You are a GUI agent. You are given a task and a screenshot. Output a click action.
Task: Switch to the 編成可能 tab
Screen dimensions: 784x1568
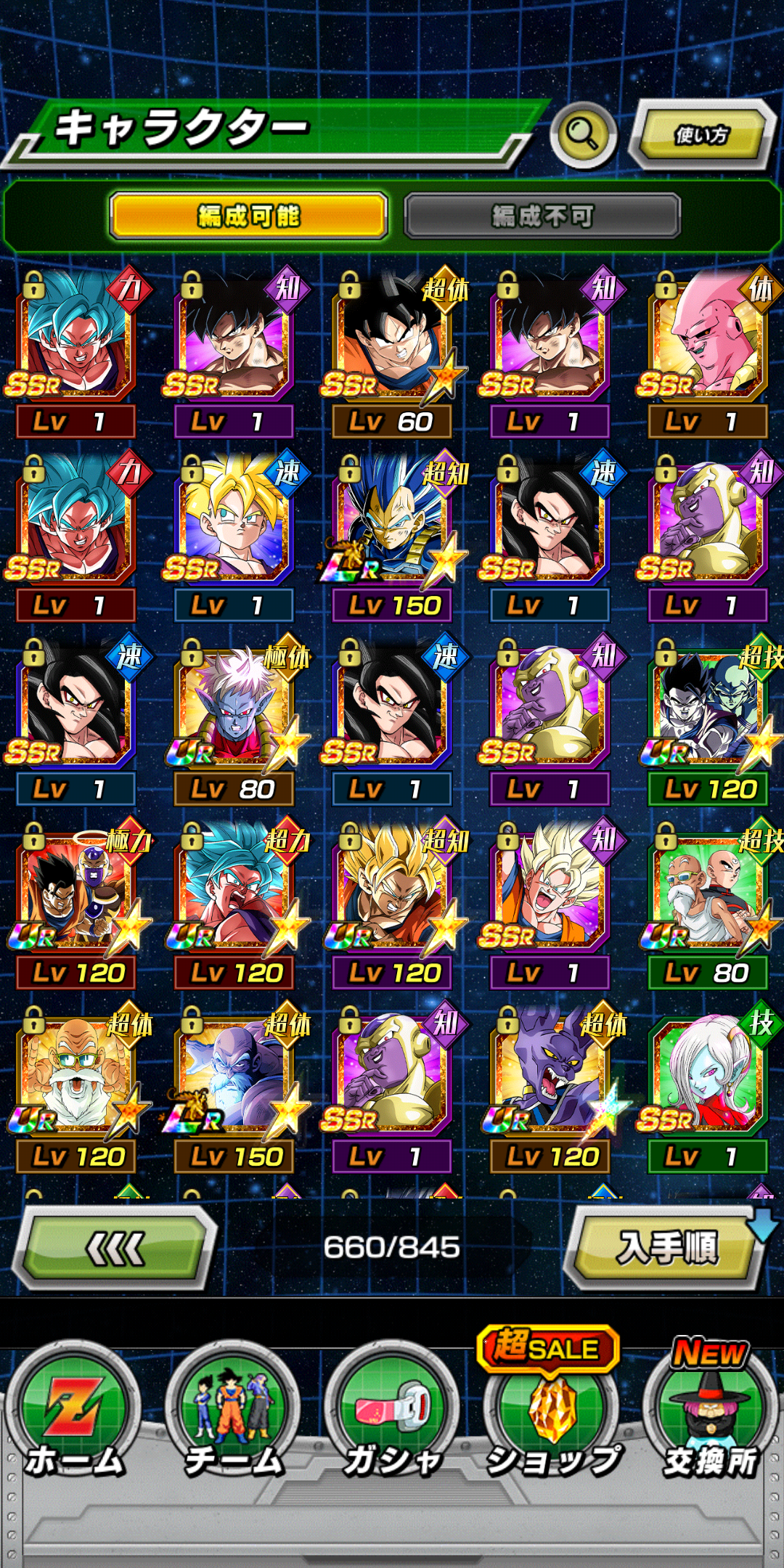tap(248, 216)
